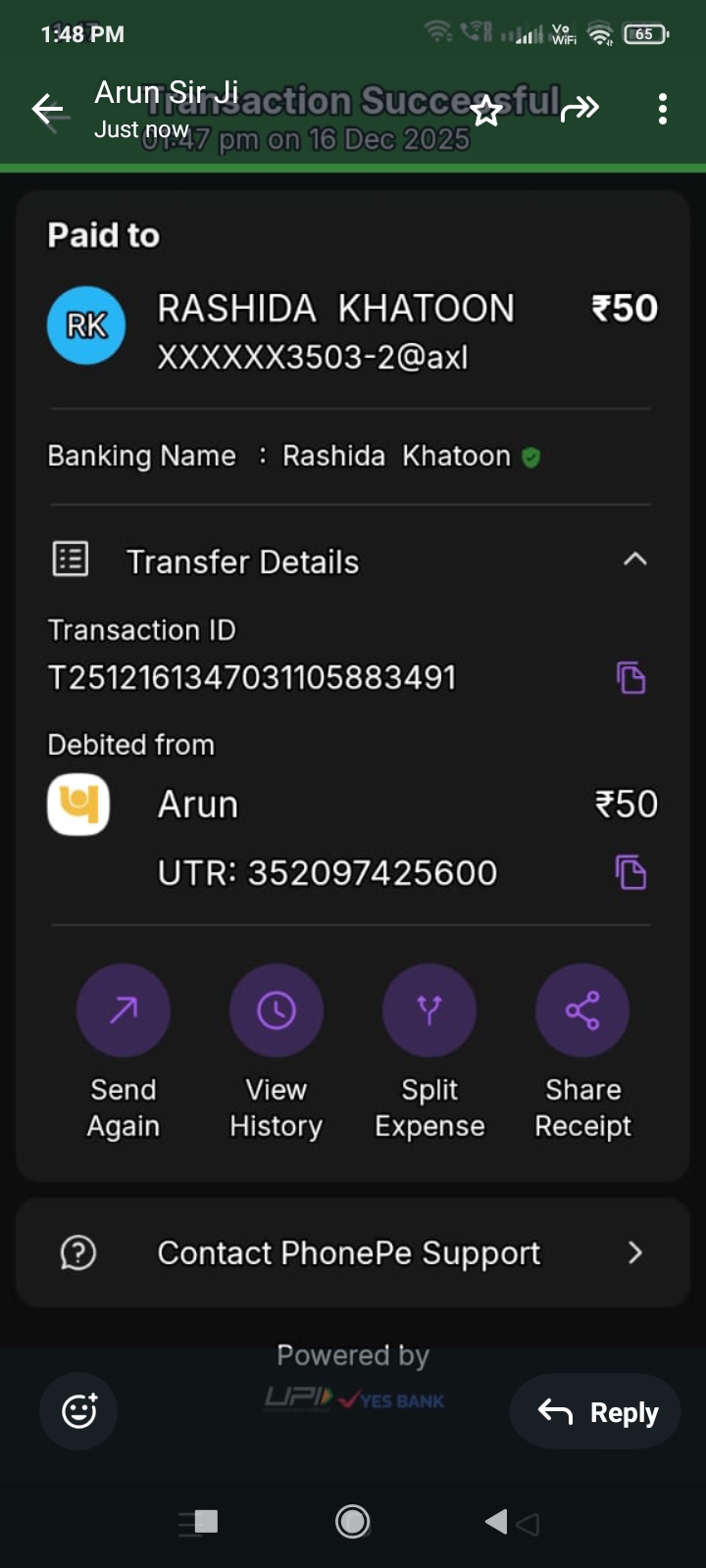Go back from the image viewer
The image size is (706, 1568).
(x=47, y=110)
